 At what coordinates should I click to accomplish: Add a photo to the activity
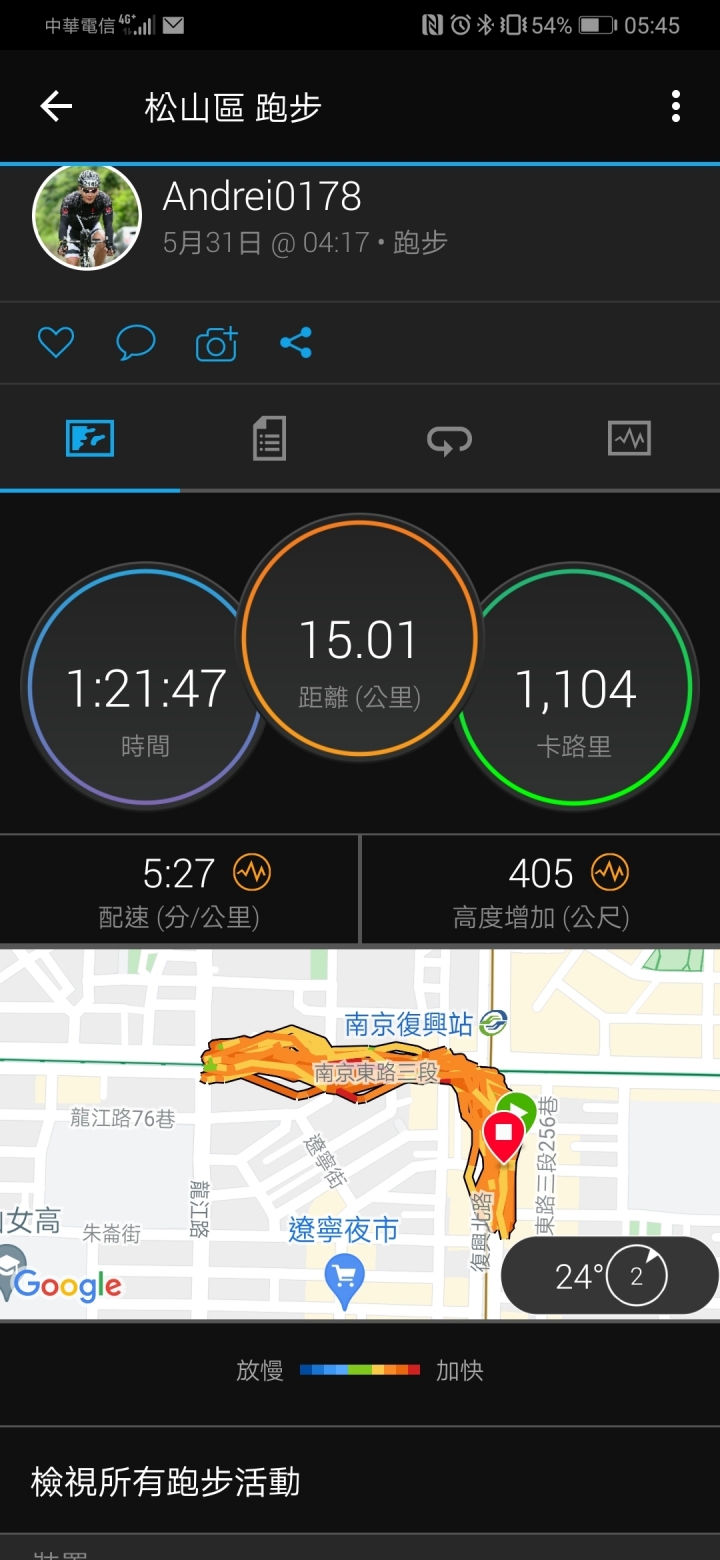(216, 344)
